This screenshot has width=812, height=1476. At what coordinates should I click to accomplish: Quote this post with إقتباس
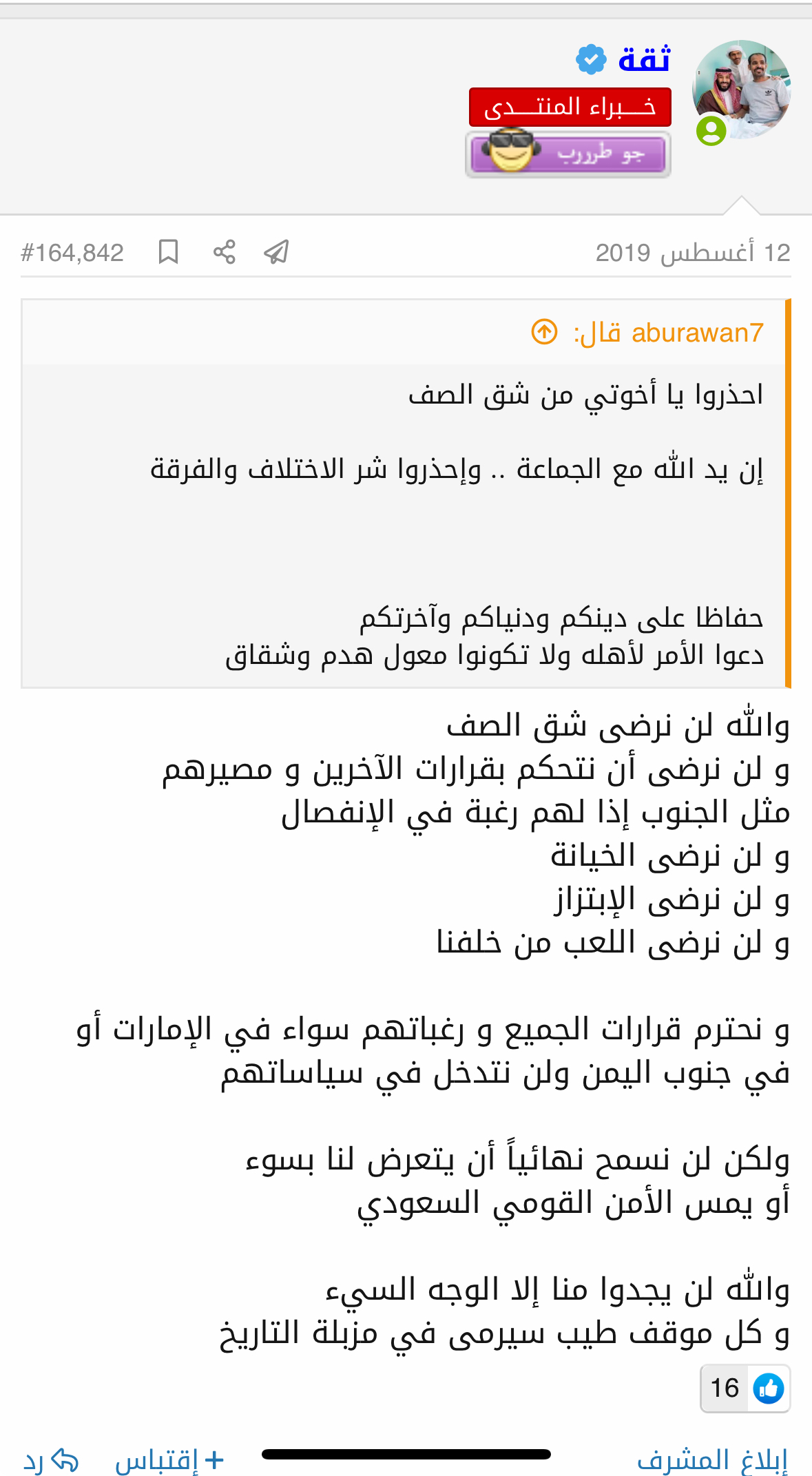pos(169,1460)
